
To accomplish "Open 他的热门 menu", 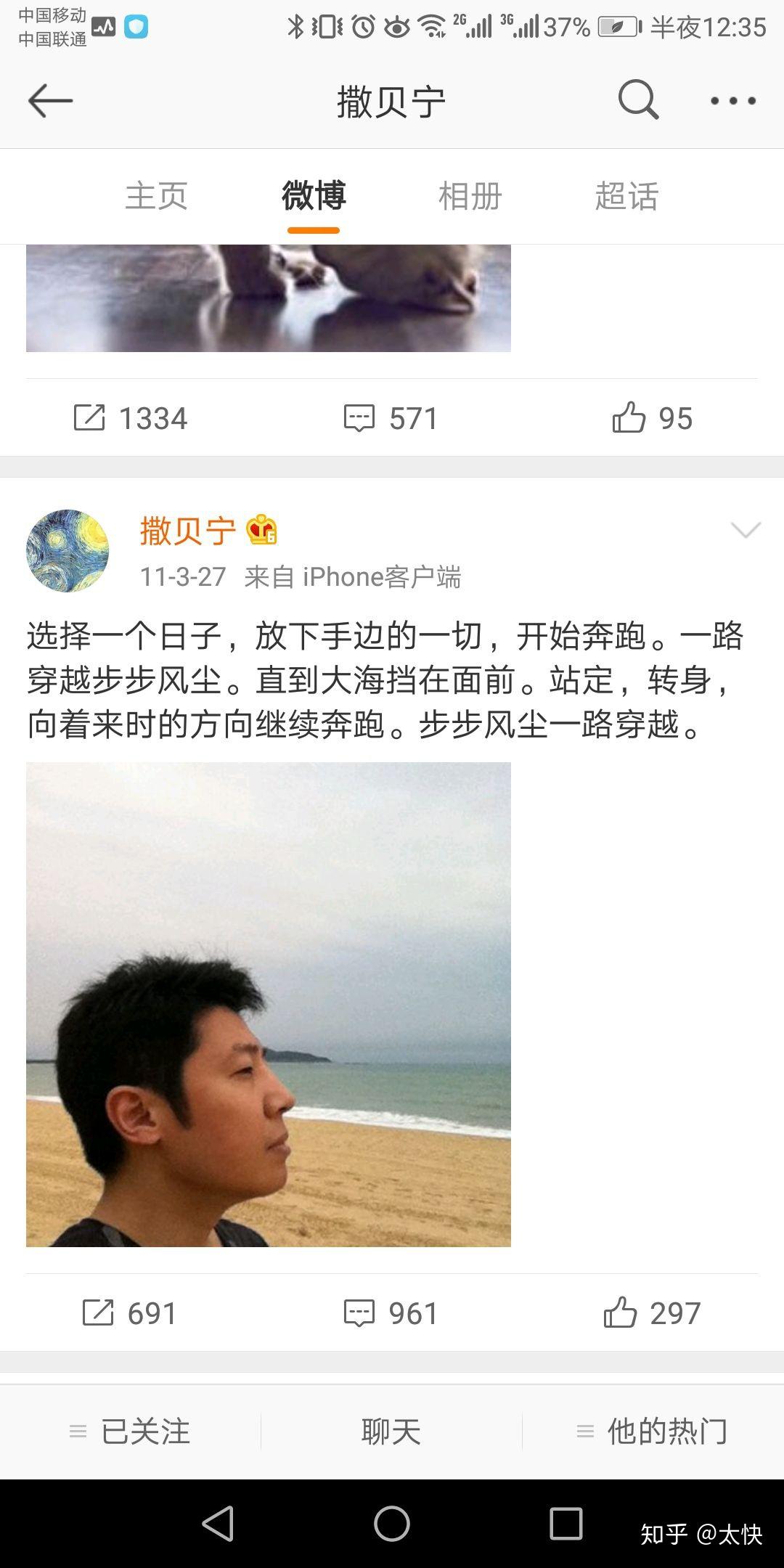I will pyautogui.click(x=653, y=1432).
